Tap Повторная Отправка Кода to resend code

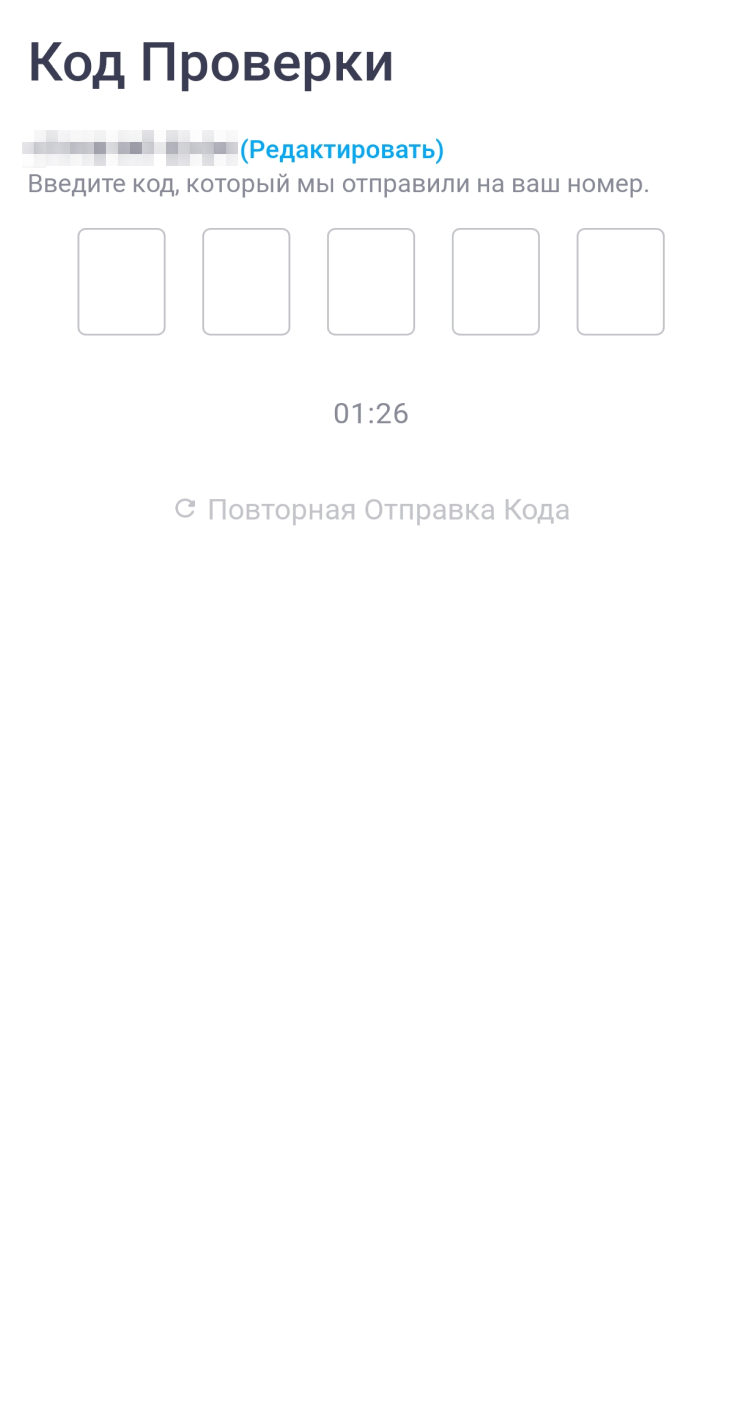coord(372,510)
